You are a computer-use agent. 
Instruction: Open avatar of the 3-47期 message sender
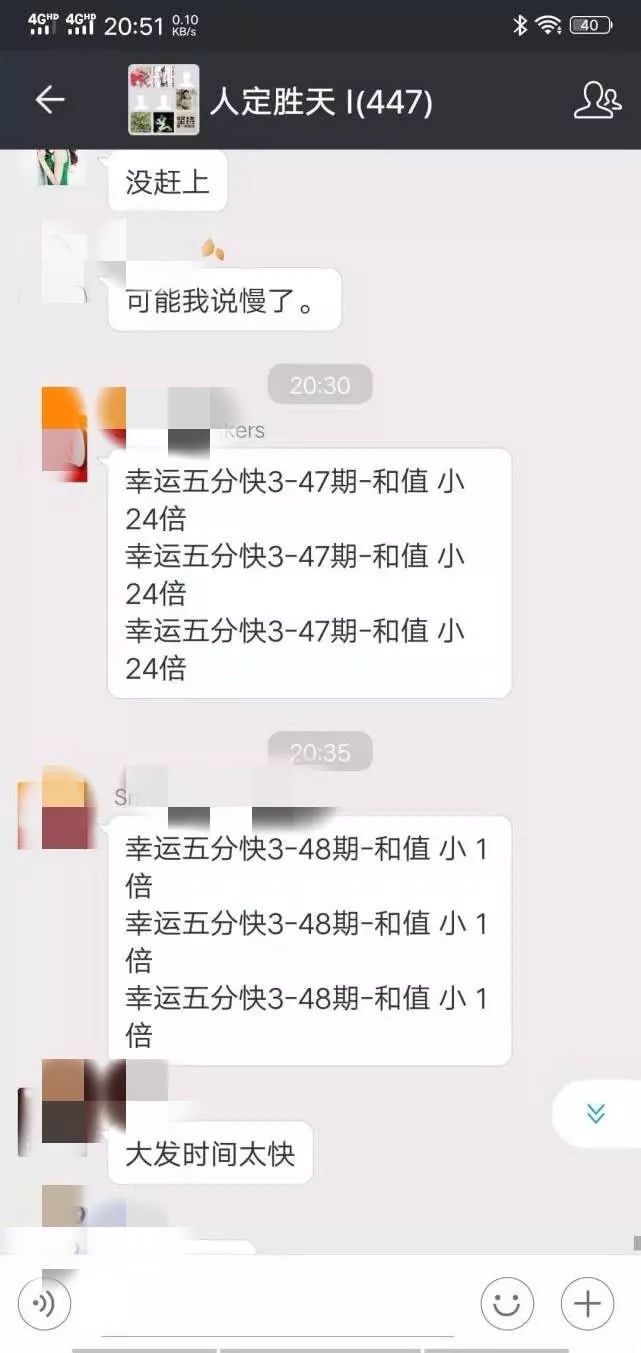point(64,430)
